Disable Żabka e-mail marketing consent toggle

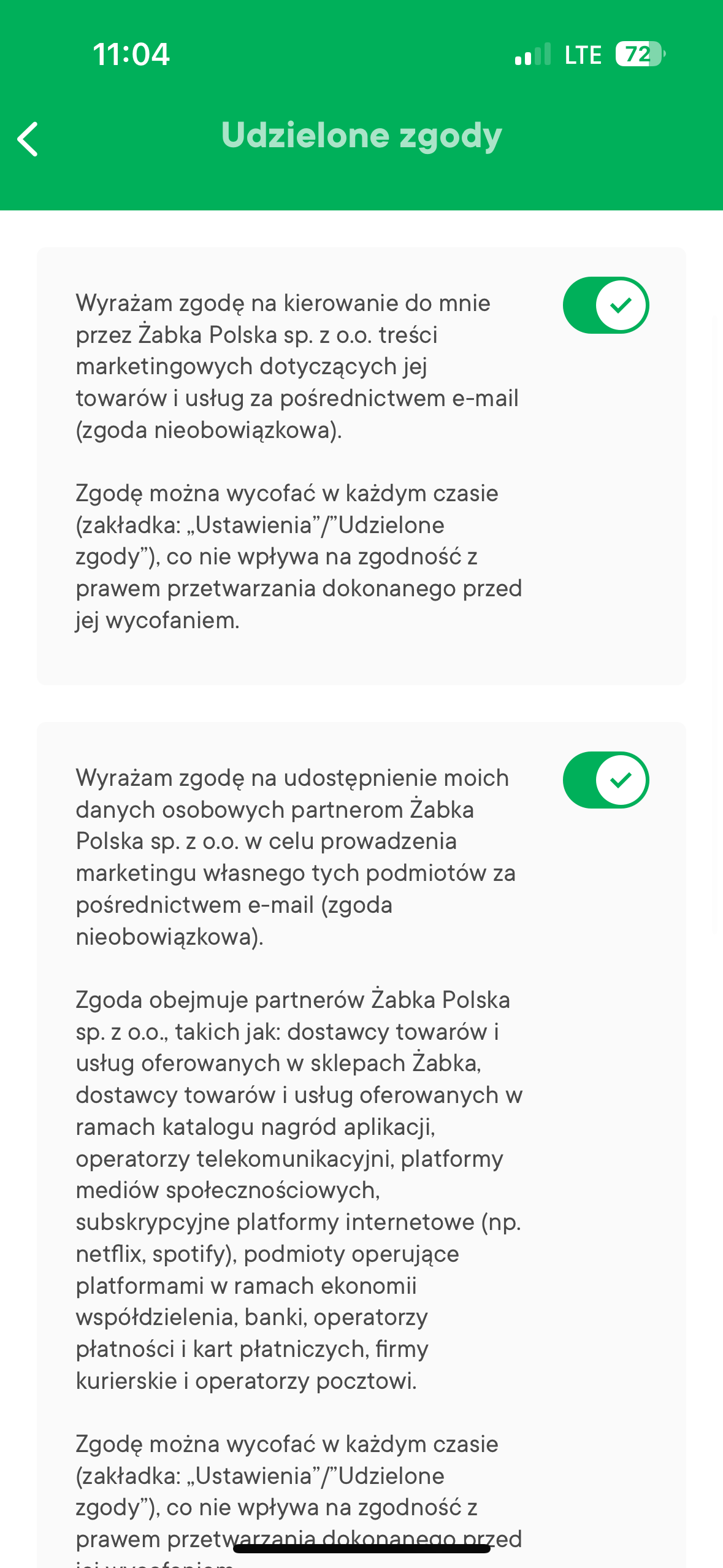605,305
